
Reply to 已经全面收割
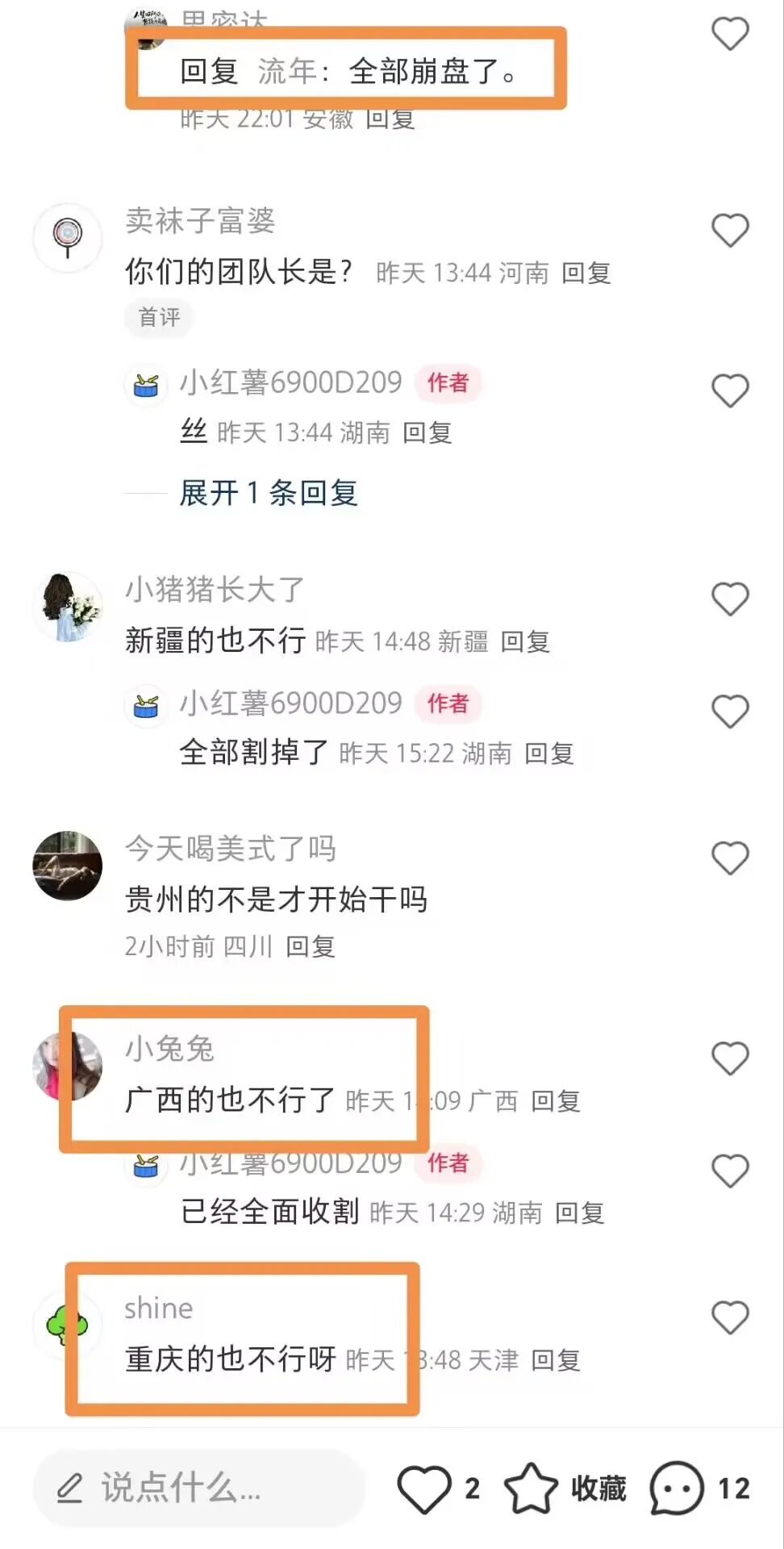click(x=580, y=1213)
